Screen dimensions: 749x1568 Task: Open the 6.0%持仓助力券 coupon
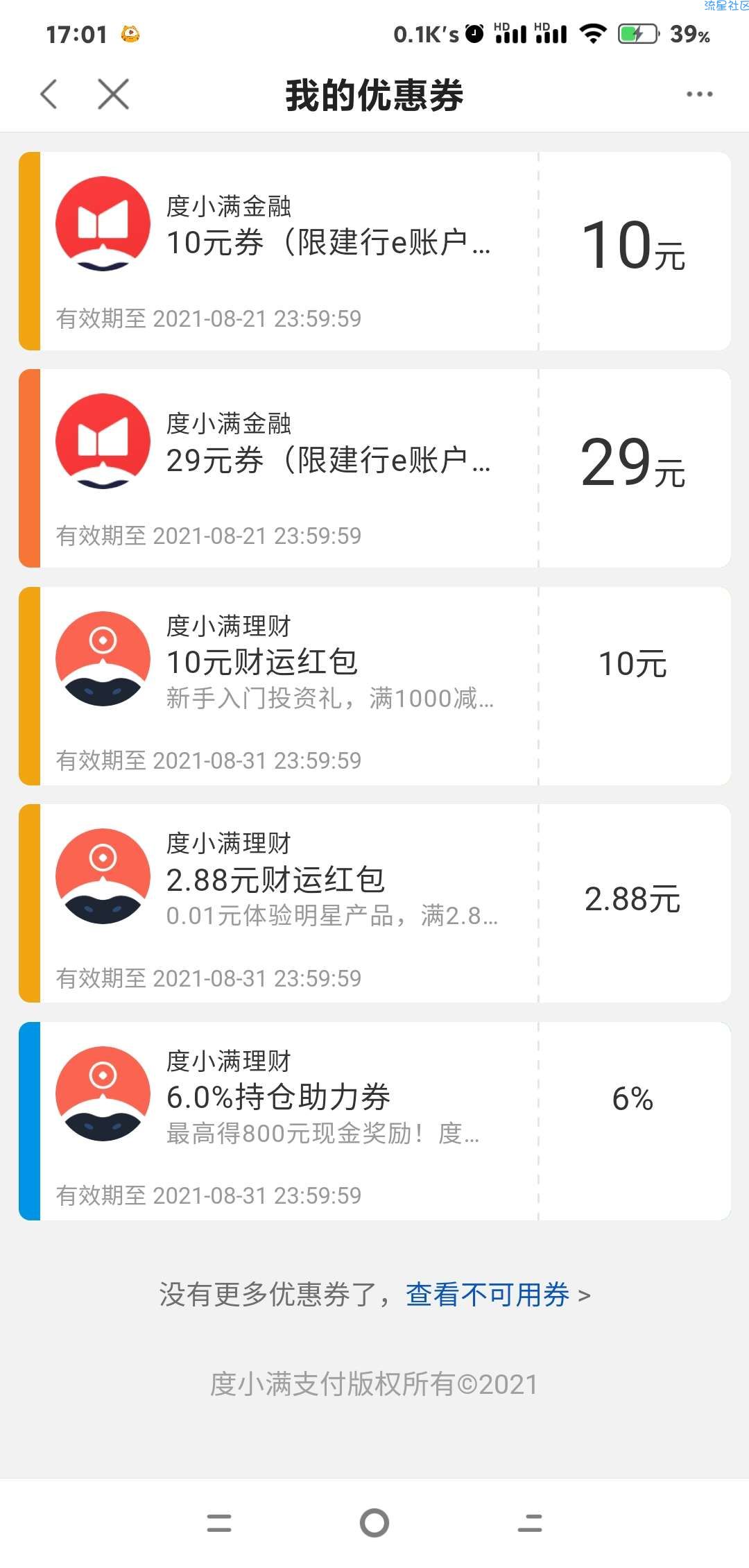coord(374,1121)
